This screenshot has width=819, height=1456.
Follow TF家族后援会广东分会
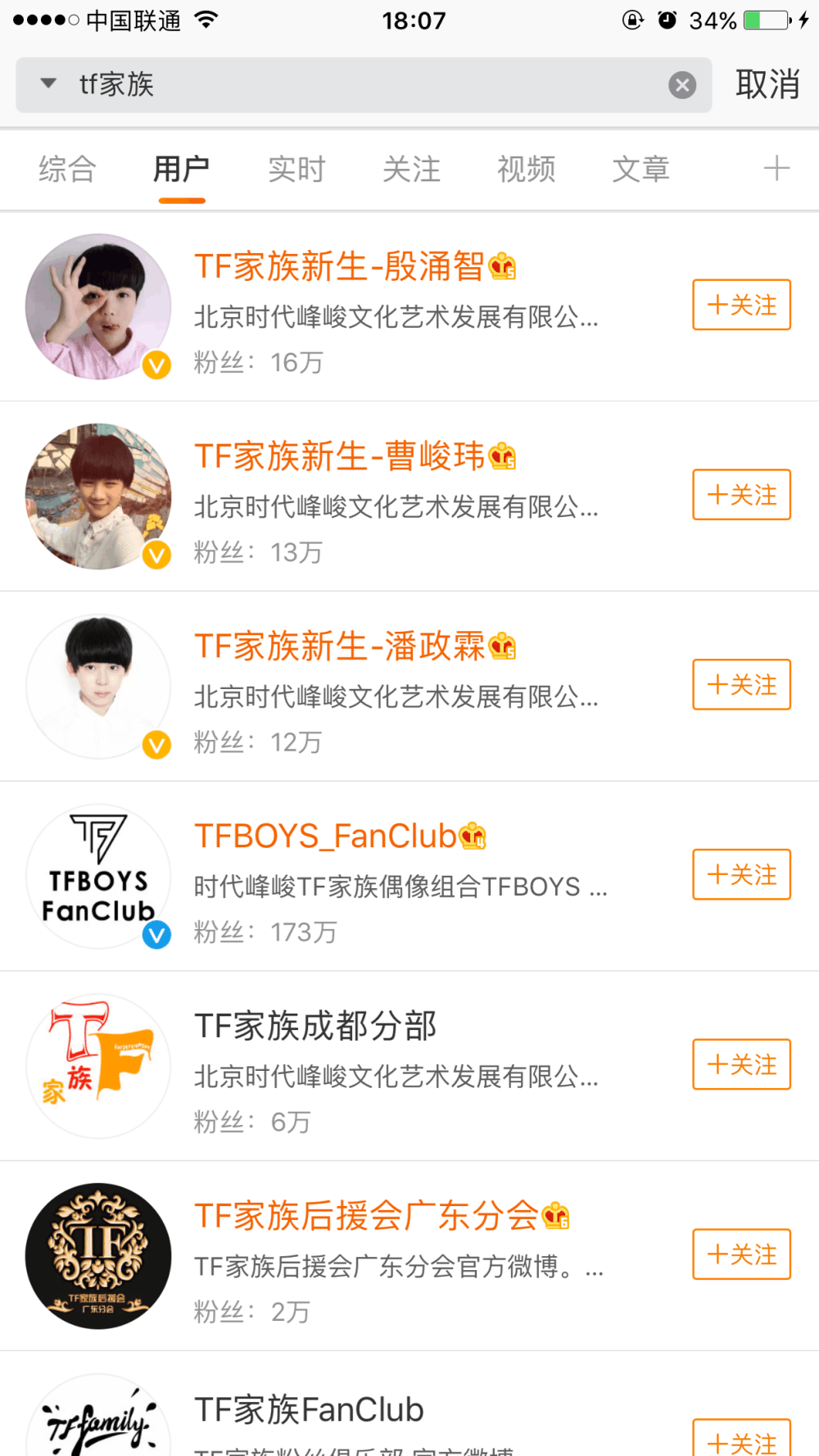[741, 1254]
